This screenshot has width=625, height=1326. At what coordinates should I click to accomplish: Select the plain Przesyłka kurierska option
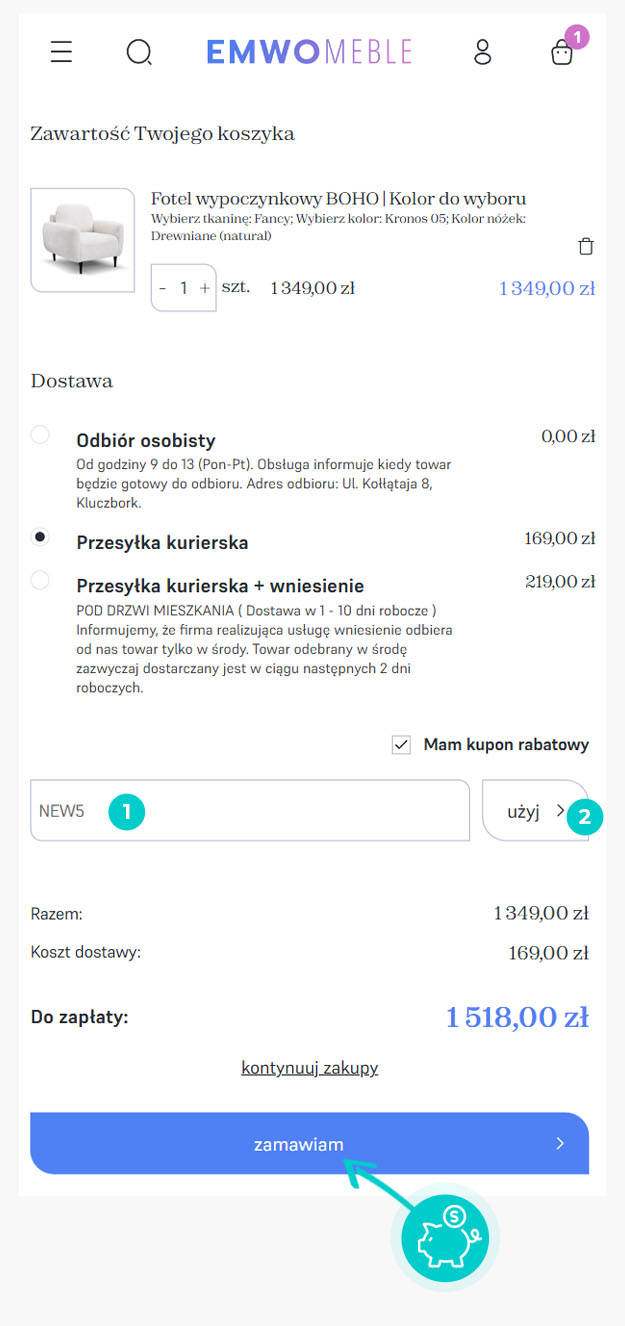40,537
